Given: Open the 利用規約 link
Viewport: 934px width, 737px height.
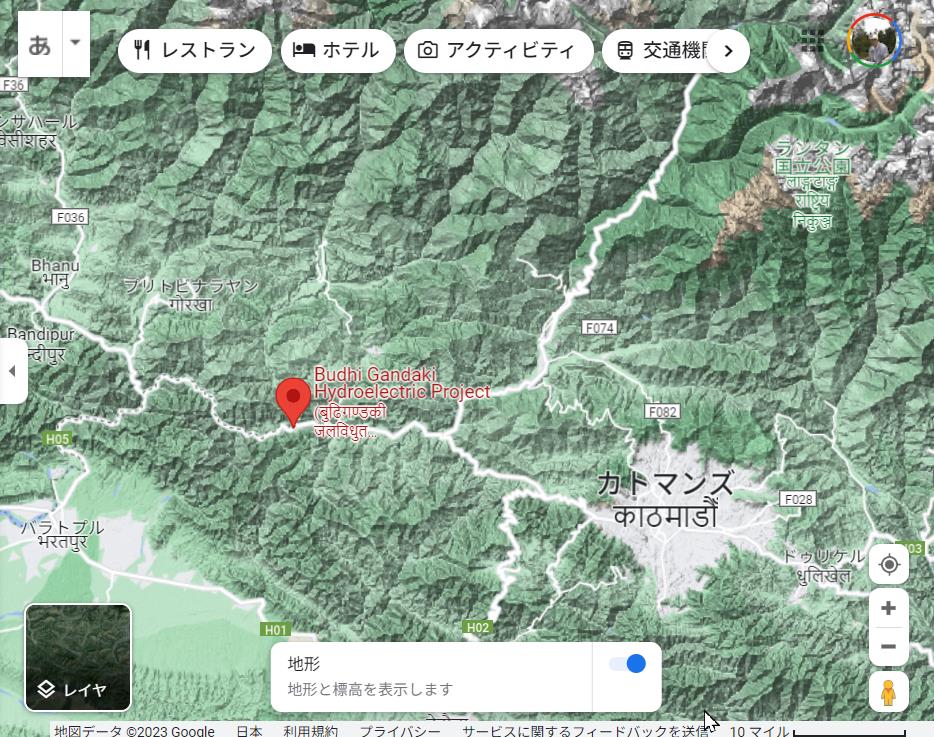Looking at the screenshot, I should click(x=310, y=731).
